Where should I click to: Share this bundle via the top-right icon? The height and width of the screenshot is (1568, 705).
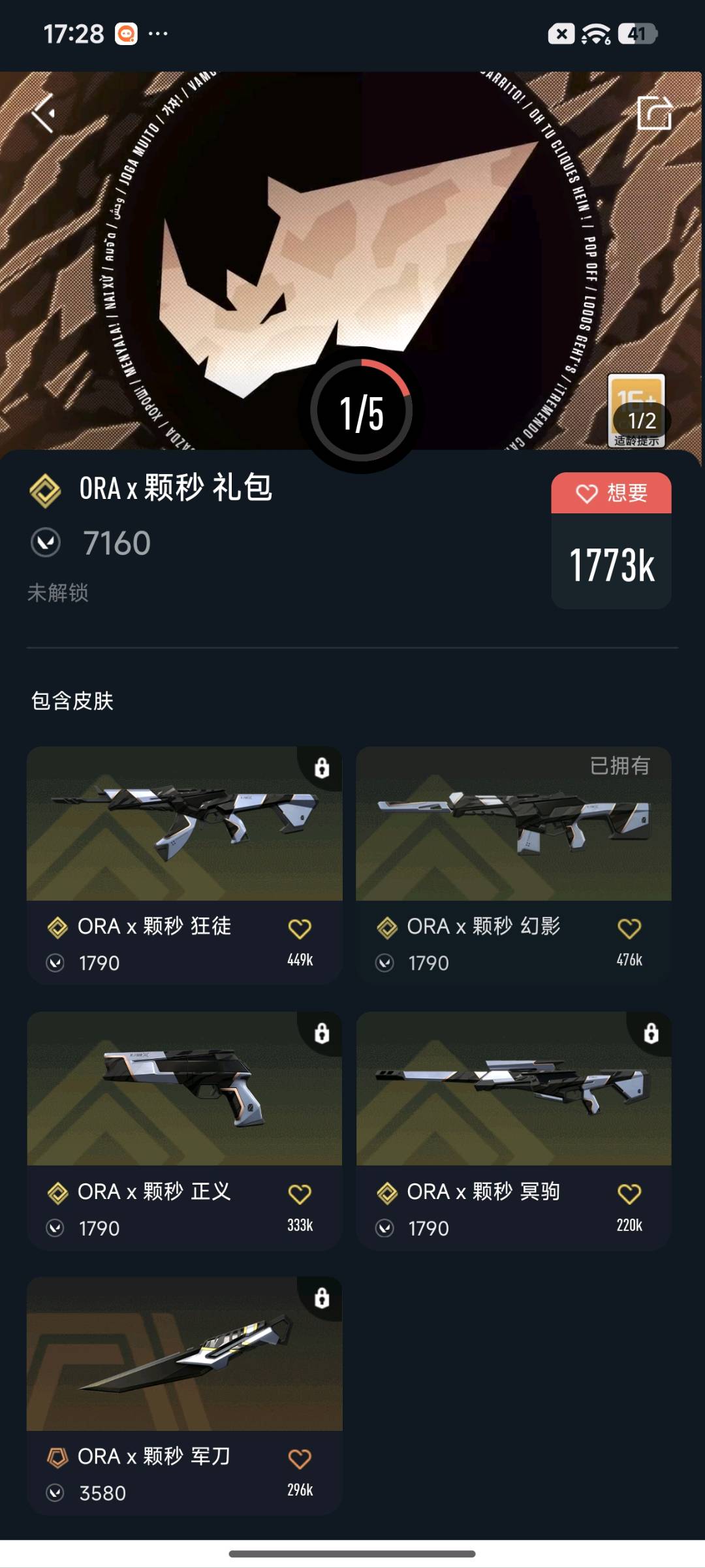click(655, 113)
